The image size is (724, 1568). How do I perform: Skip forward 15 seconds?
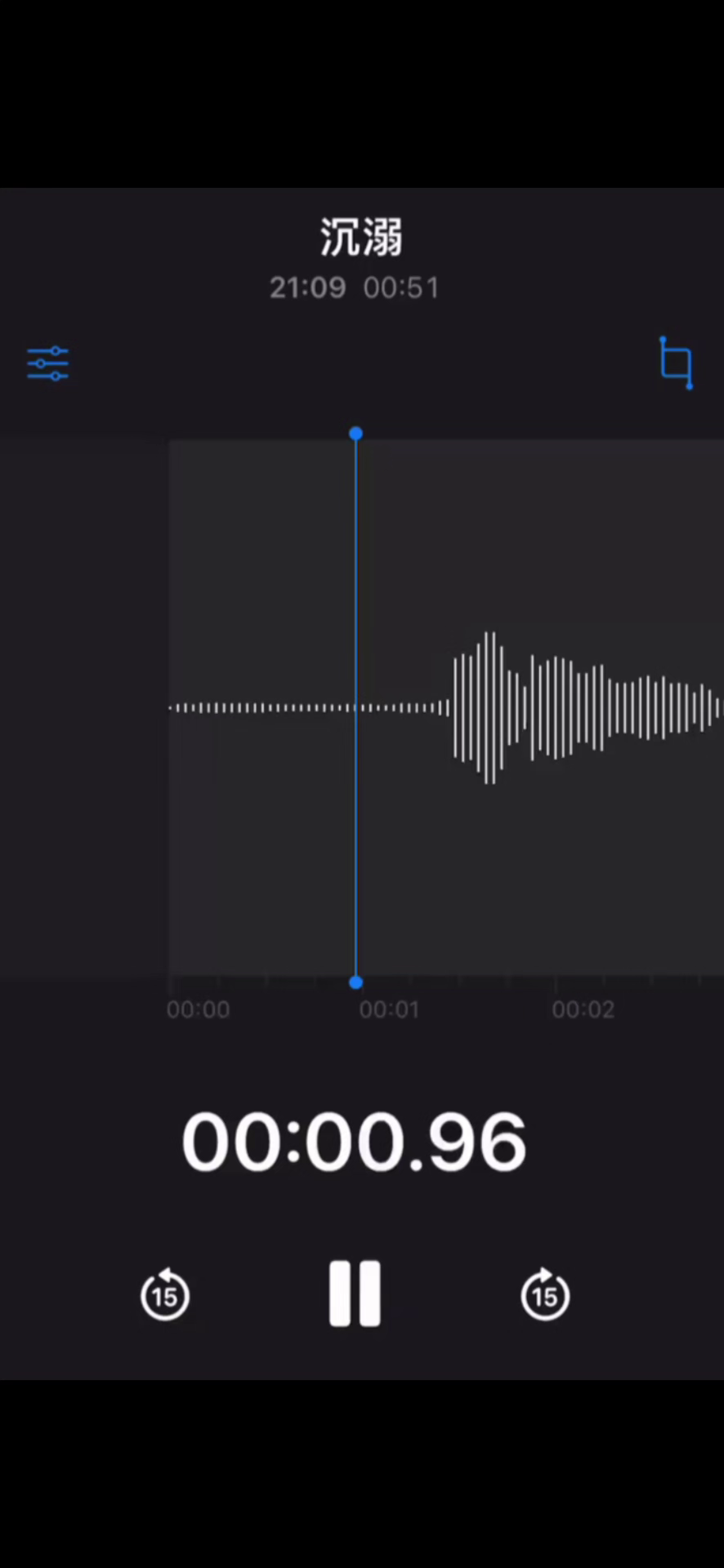(545, 1294)
